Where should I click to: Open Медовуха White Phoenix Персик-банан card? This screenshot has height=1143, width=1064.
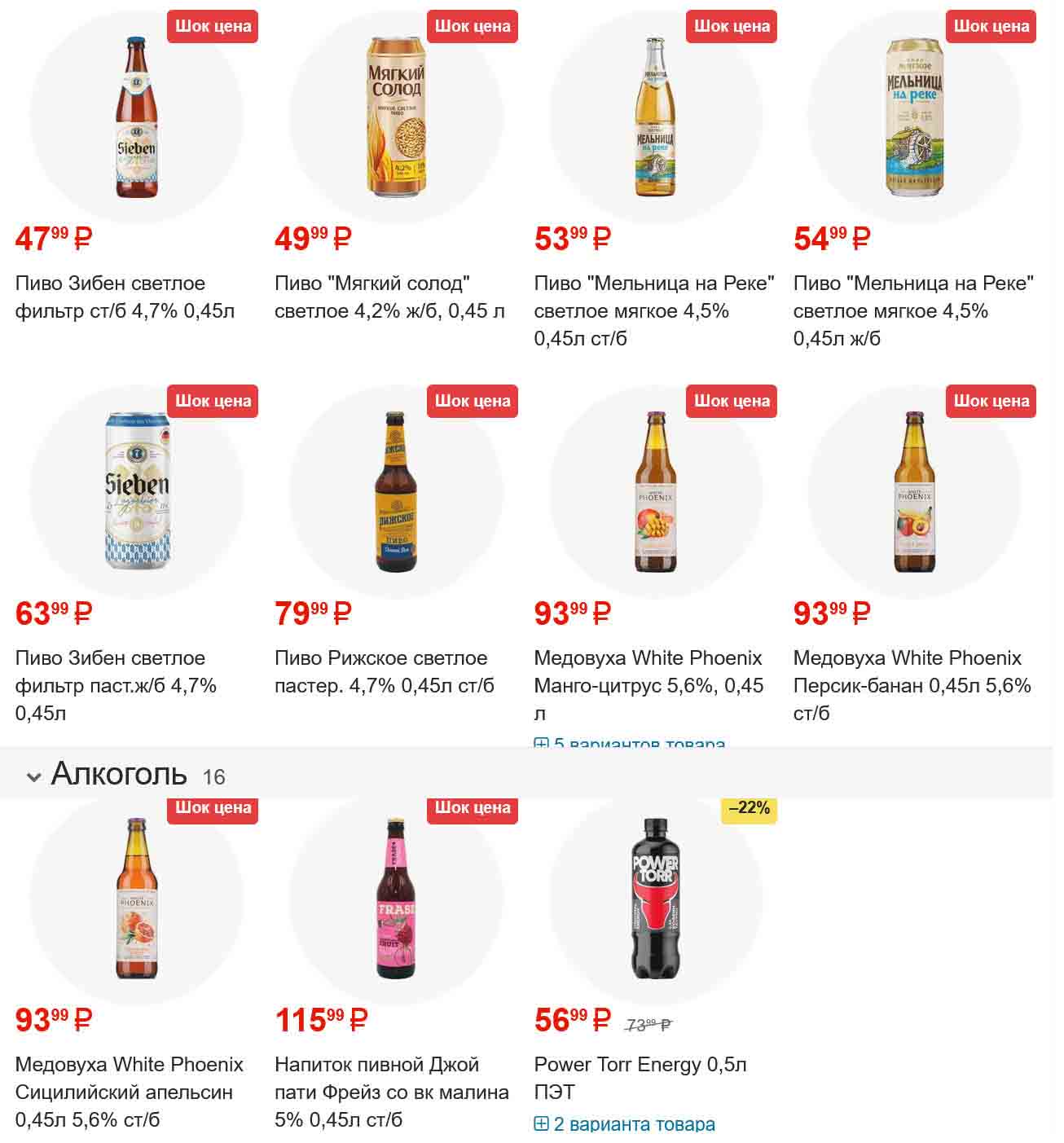(914, 492)
